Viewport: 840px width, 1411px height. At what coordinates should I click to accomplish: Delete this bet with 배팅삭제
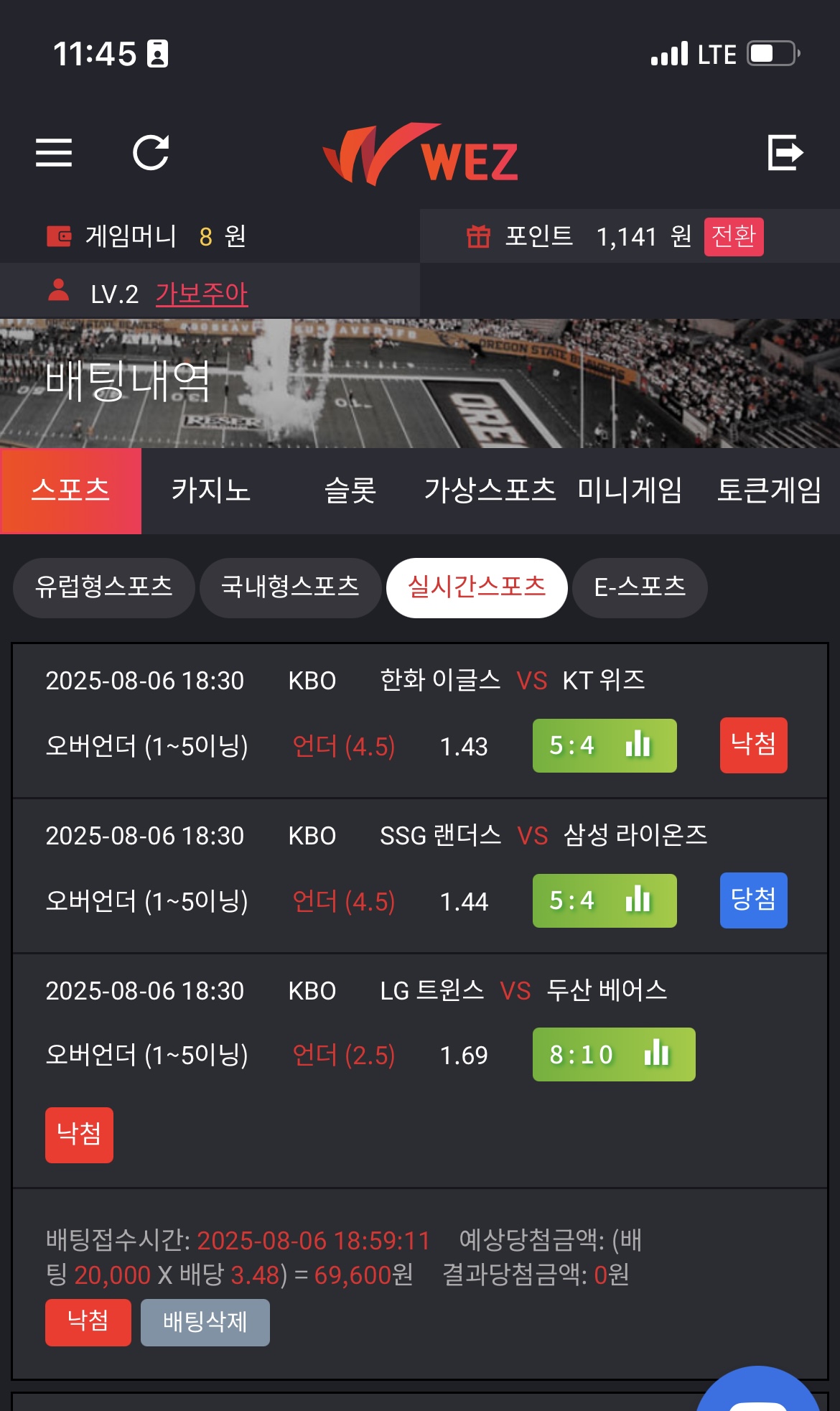[x=205, y=1322]
